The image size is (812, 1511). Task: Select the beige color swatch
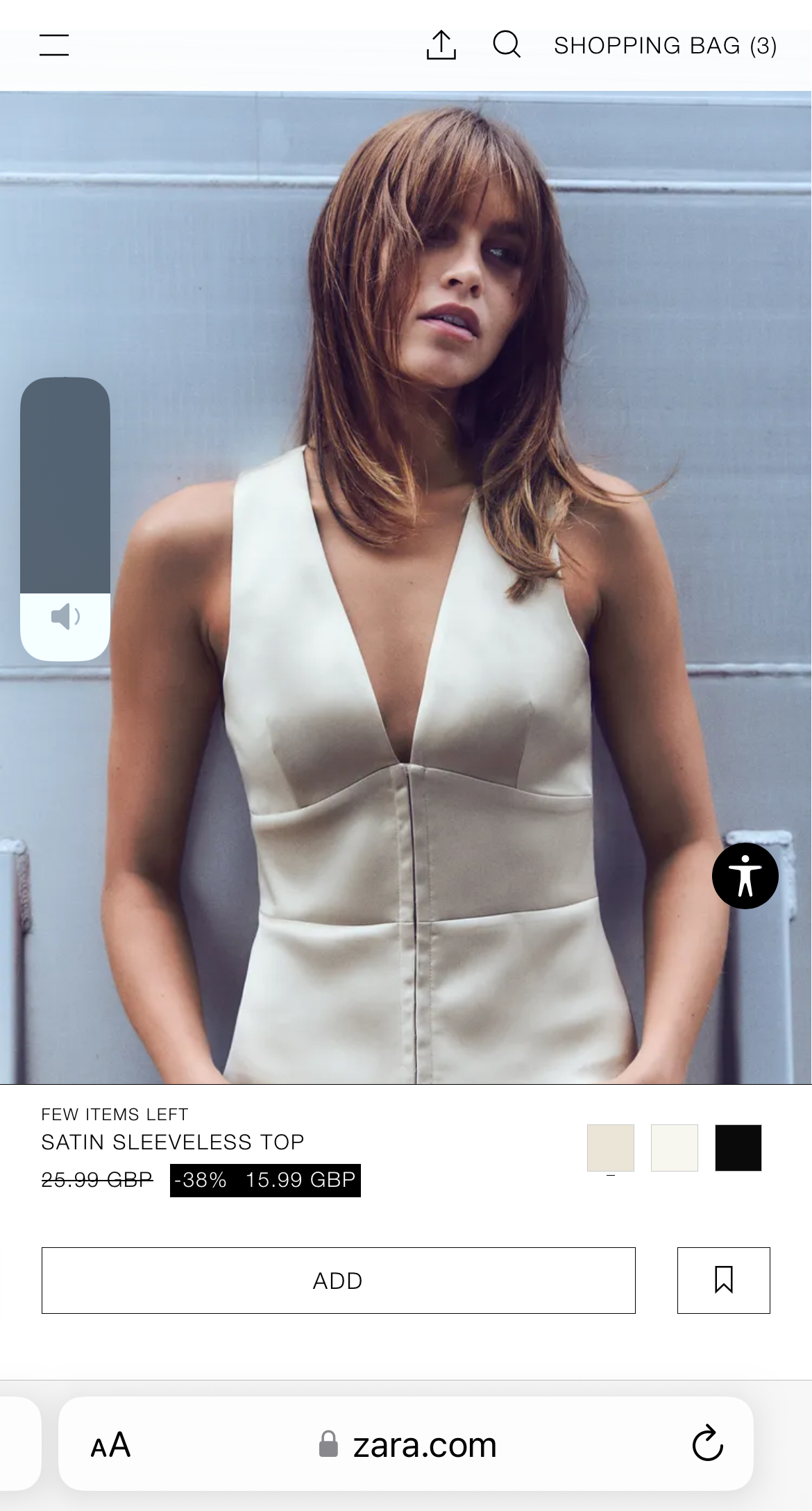click(611, 1148)
